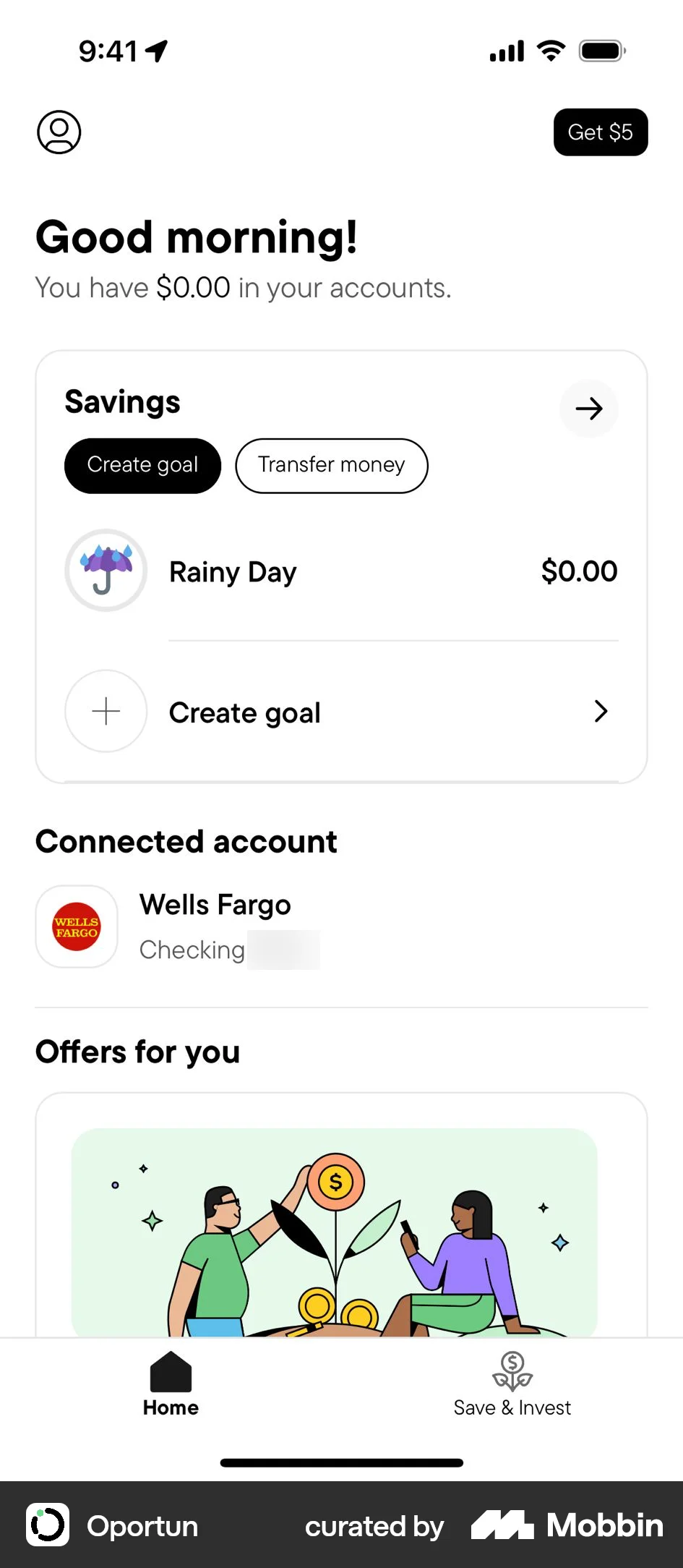
Task: Expand the Create goal row chevron
Action: [601, 712]
